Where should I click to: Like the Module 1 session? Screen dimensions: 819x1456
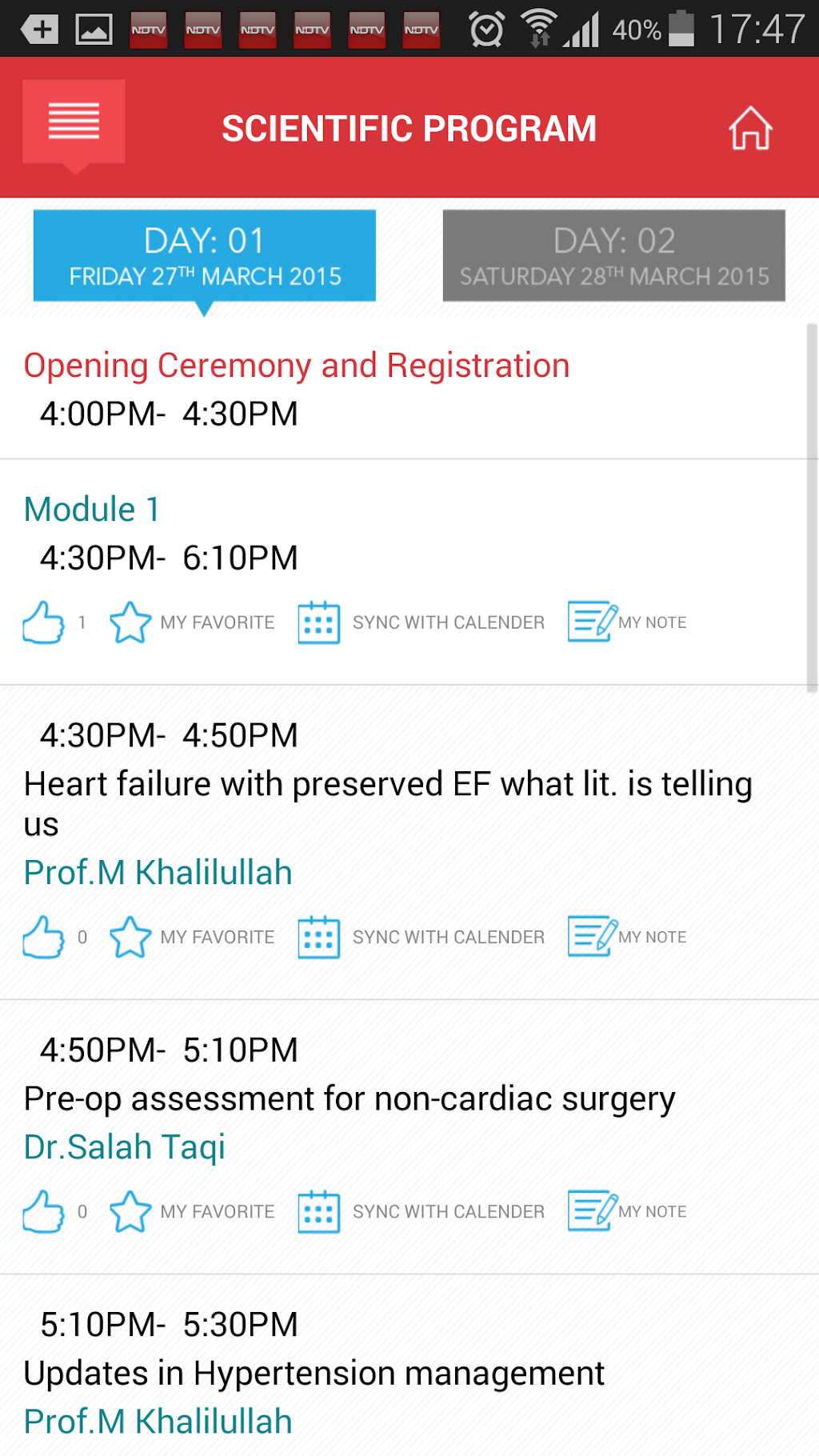coord(44,622)
